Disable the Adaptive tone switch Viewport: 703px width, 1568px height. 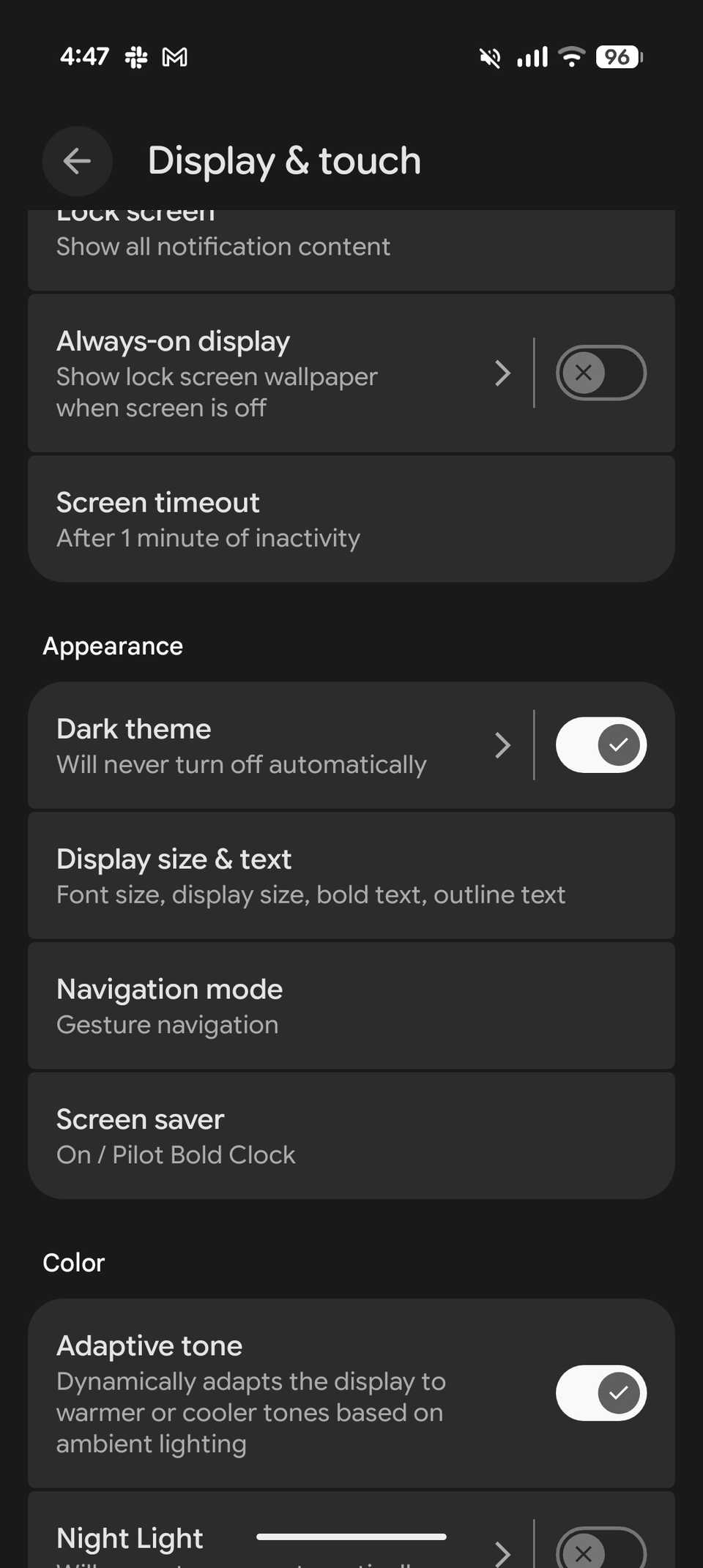600,1393
